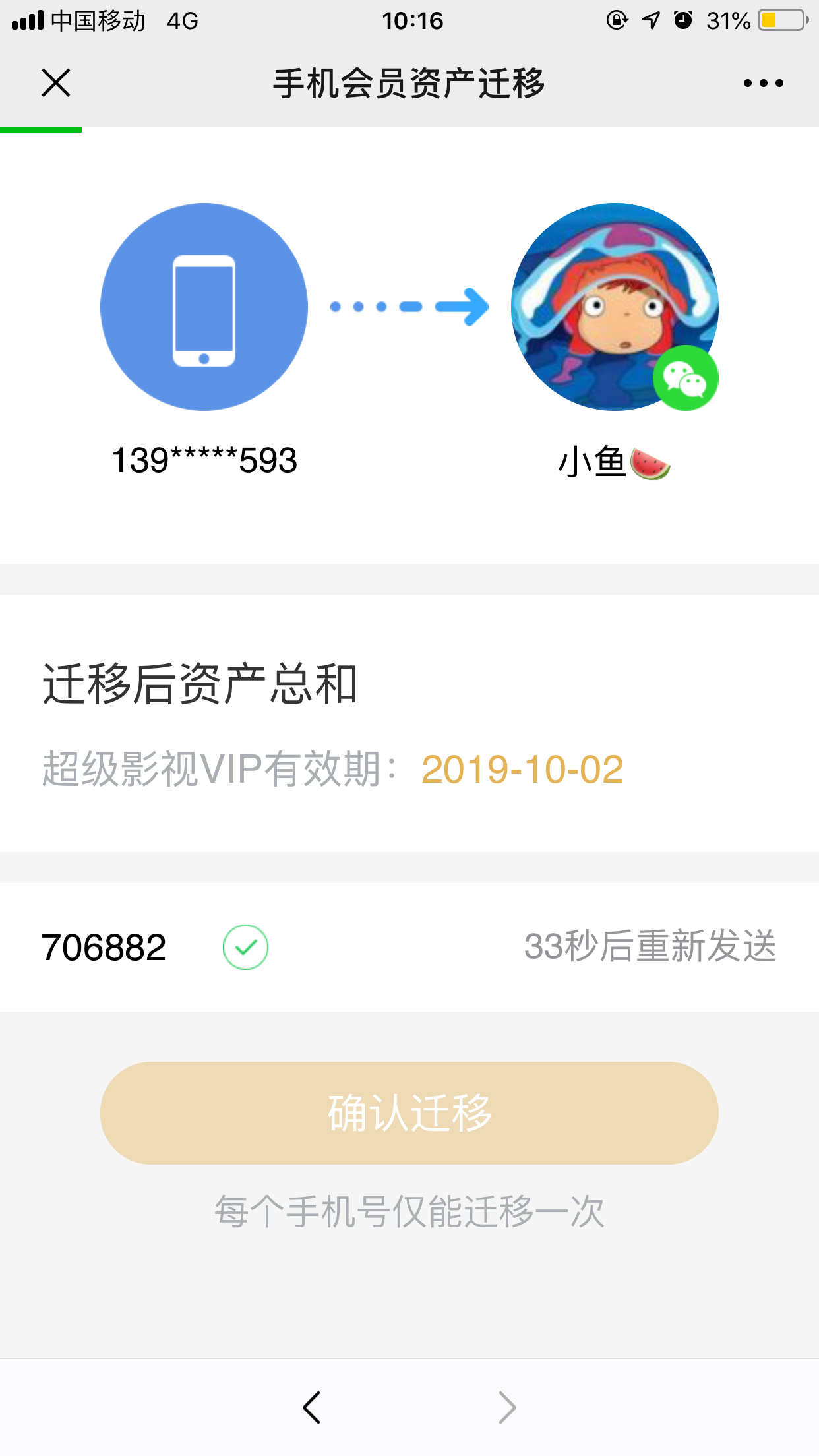Tap the 33秒后重新发送 resend code countdown

pos(650,947)
